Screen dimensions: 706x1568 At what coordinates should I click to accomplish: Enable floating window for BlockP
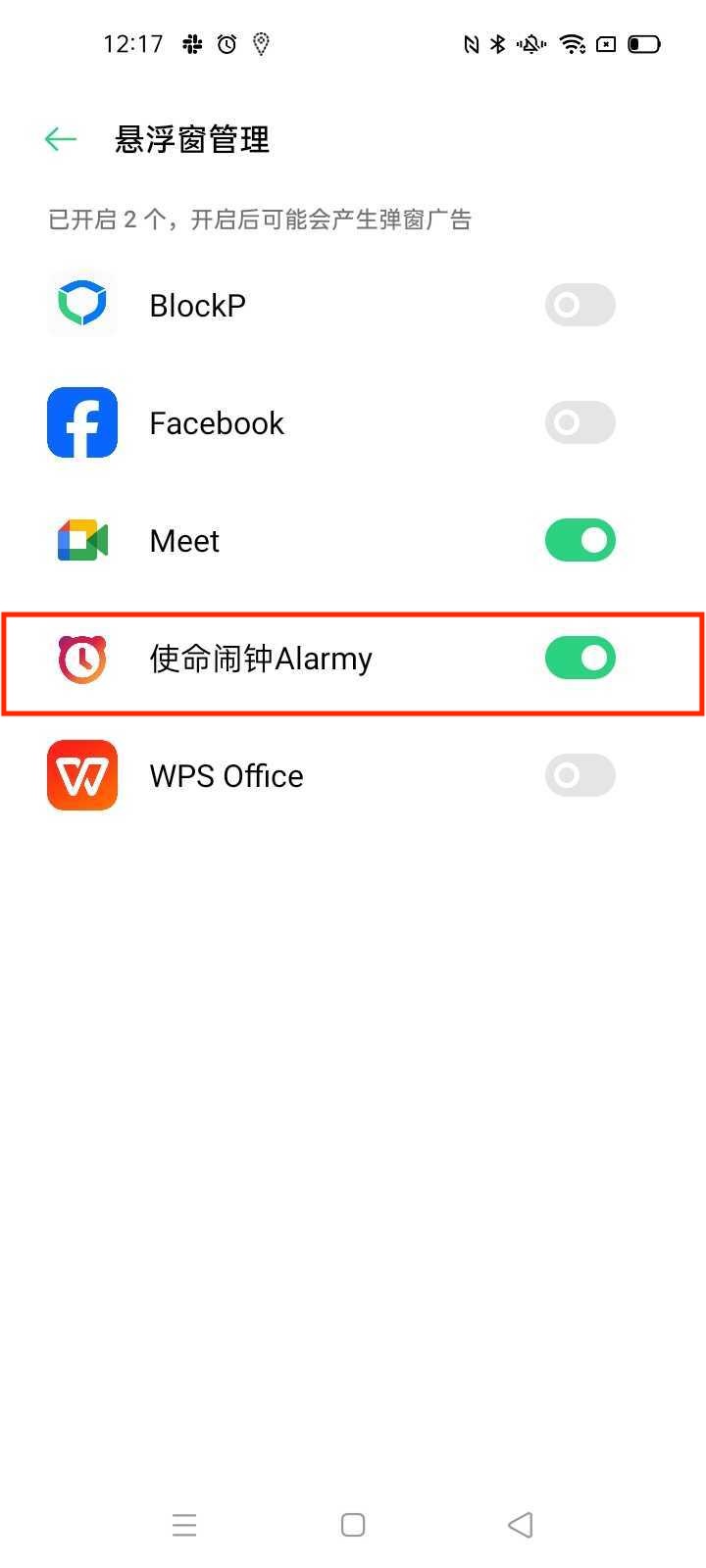click(x=580, y=306)
